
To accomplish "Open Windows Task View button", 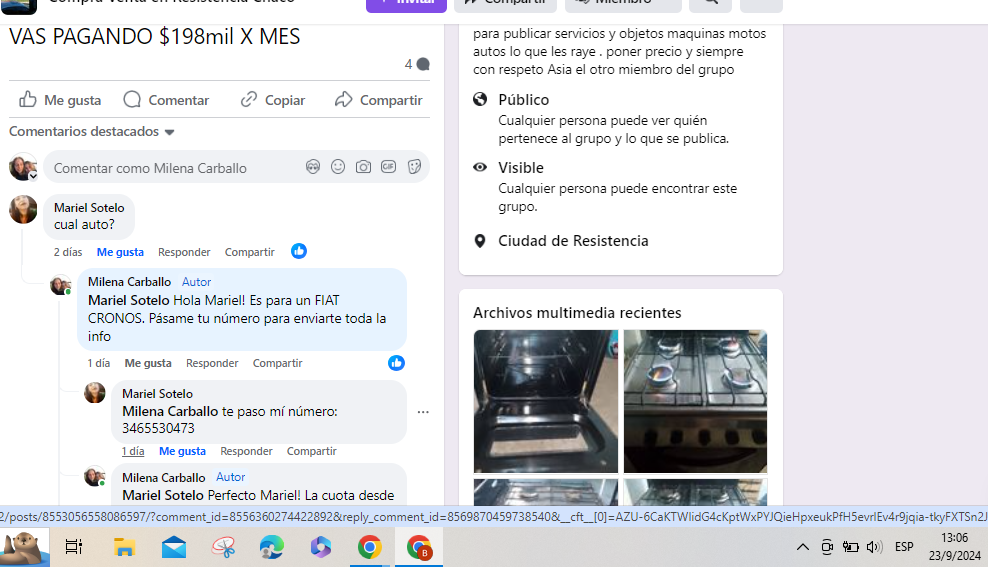I will (73, 547).
